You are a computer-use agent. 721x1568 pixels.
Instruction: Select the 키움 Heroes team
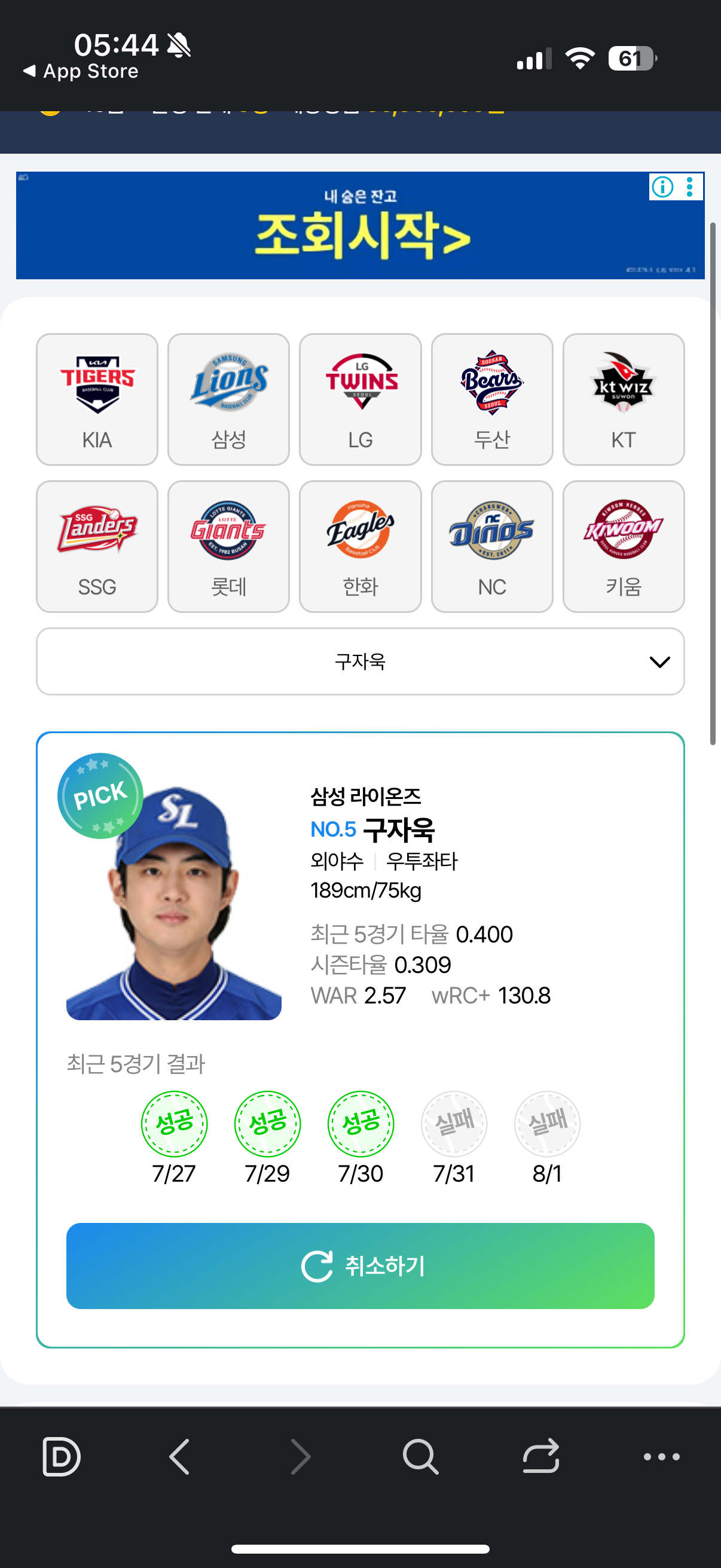[x=623, y=547]
